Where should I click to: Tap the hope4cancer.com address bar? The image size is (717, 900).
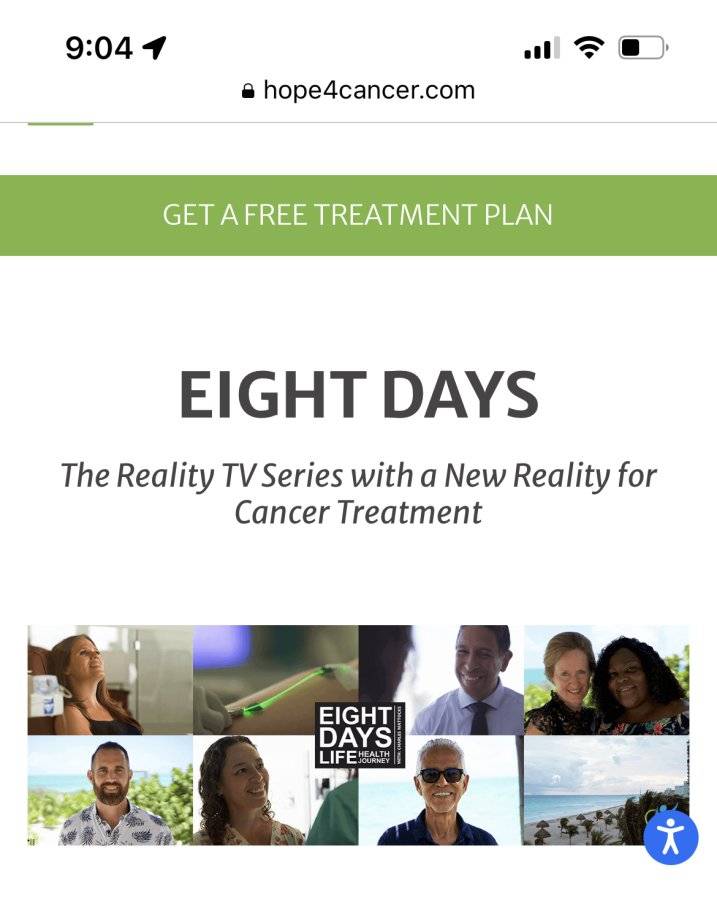click(x=358, y=90)
